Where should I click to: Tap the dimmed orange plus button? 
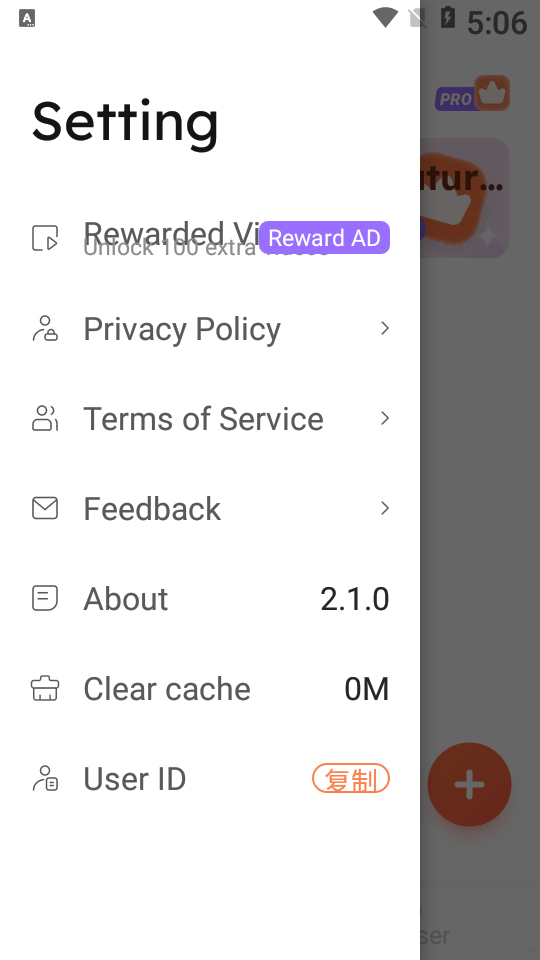(469, 784)
